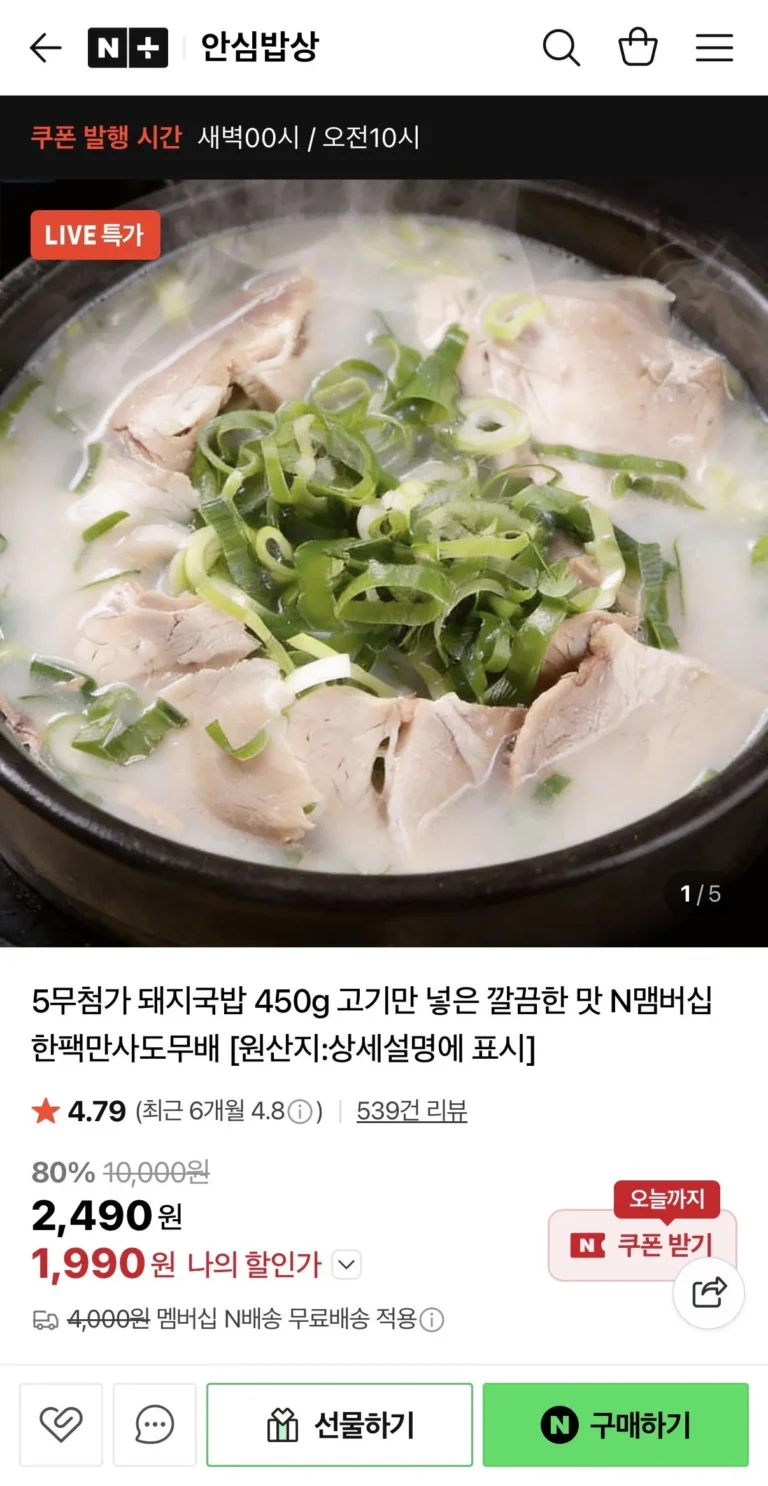768x1486 pixels.
Task: Open the search magnifier
Action: 561,47
